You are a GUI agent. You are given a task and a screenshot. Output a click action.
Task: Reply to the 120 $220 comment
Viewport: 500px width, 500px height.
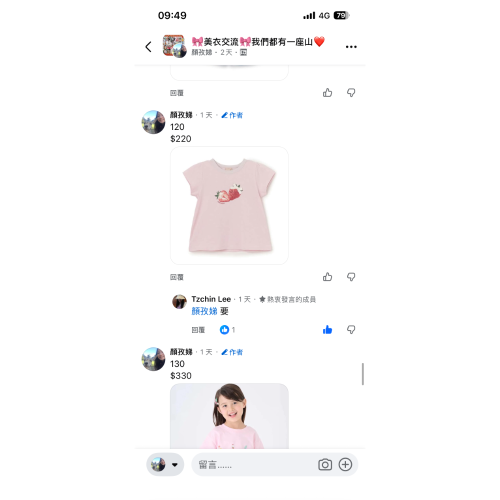tap(177, 277)
